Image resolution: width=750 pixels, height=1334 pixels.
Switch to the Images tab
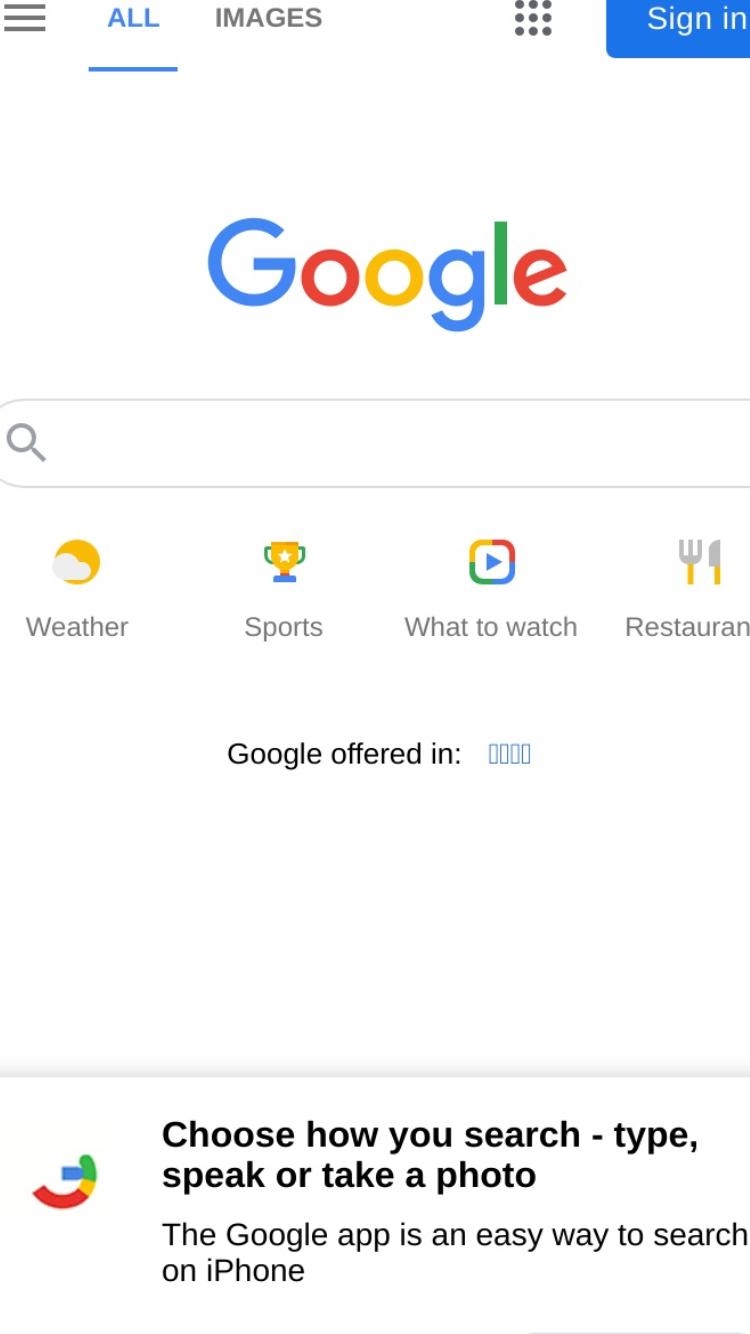coord(268,18)
